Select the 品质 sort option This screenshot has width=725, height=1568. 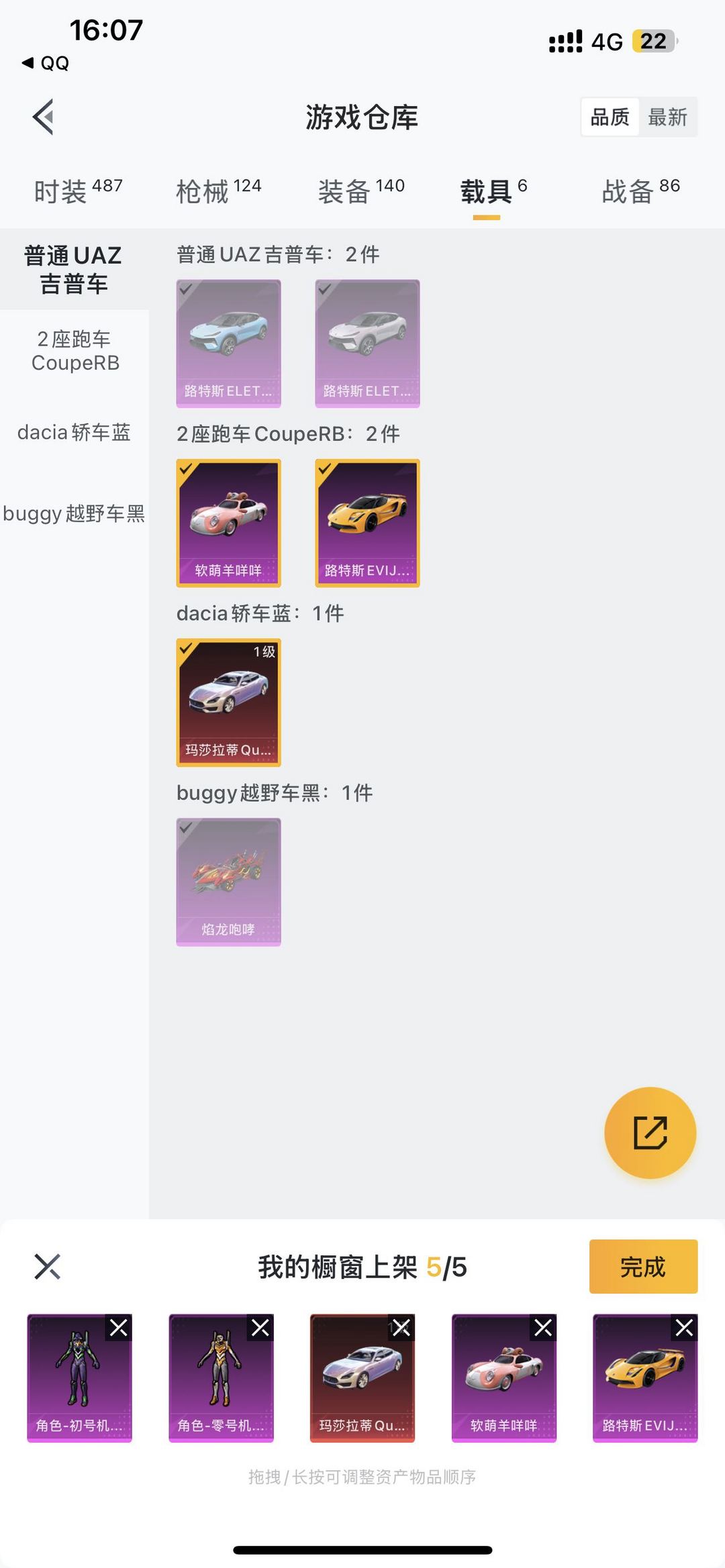point(610,117)
